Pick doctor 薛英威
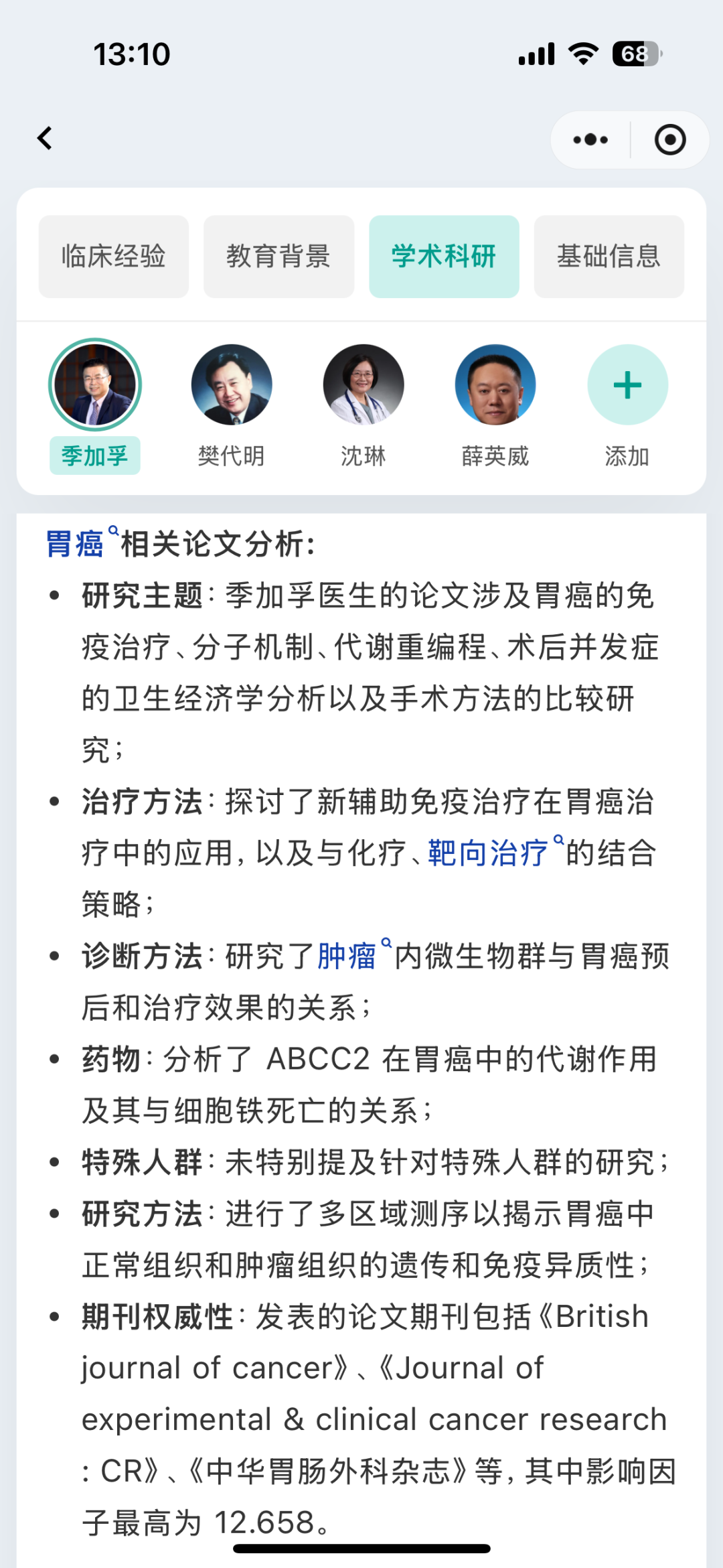 tap(495, 406)
